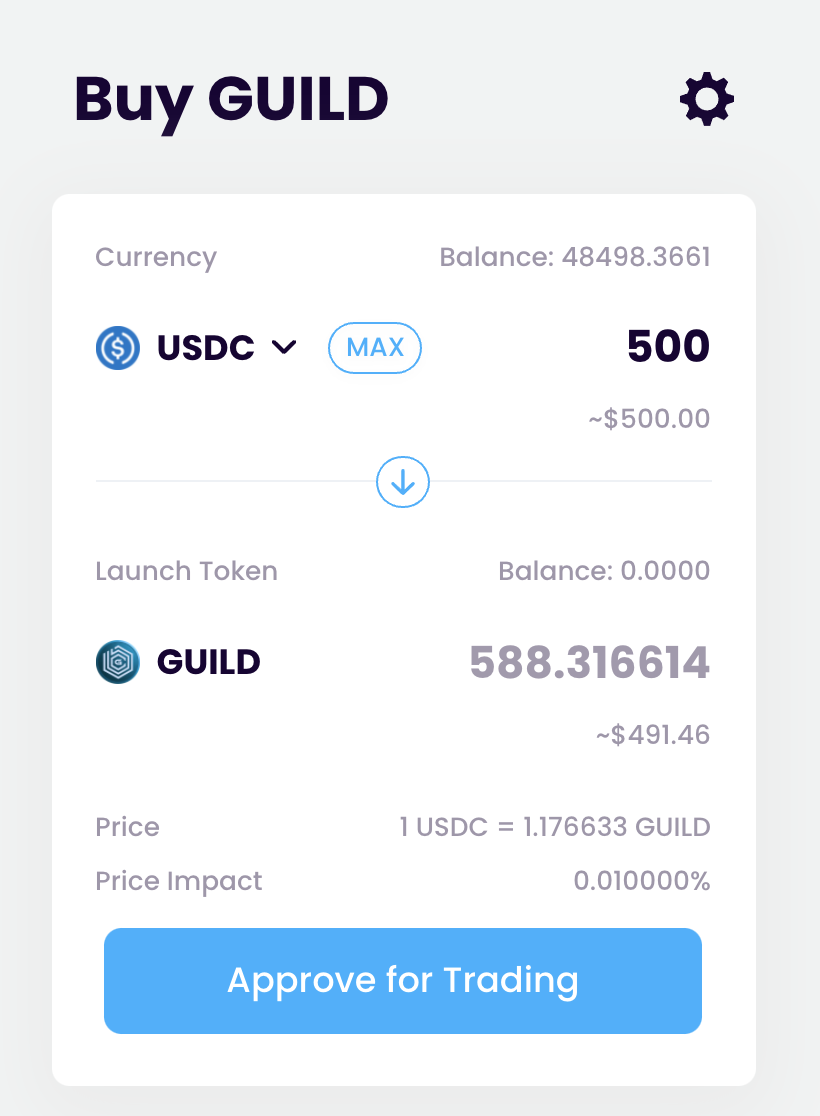Screen dimensions: 820x1116
Task: Tap the swap direction arrow
Action: tap(403, 482)
